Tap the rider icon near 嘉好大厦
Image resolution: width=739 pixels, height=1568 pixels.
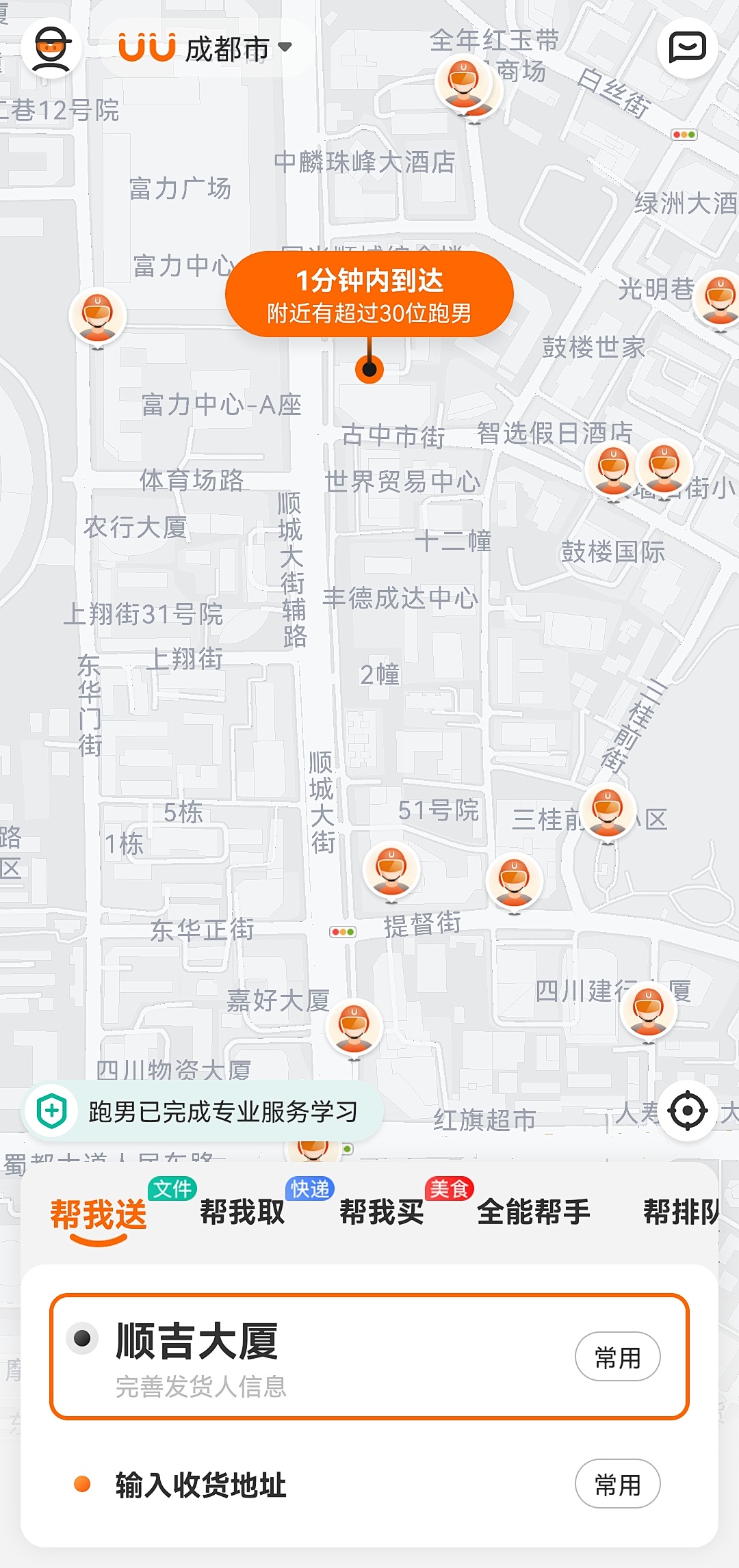point(355,1025)
